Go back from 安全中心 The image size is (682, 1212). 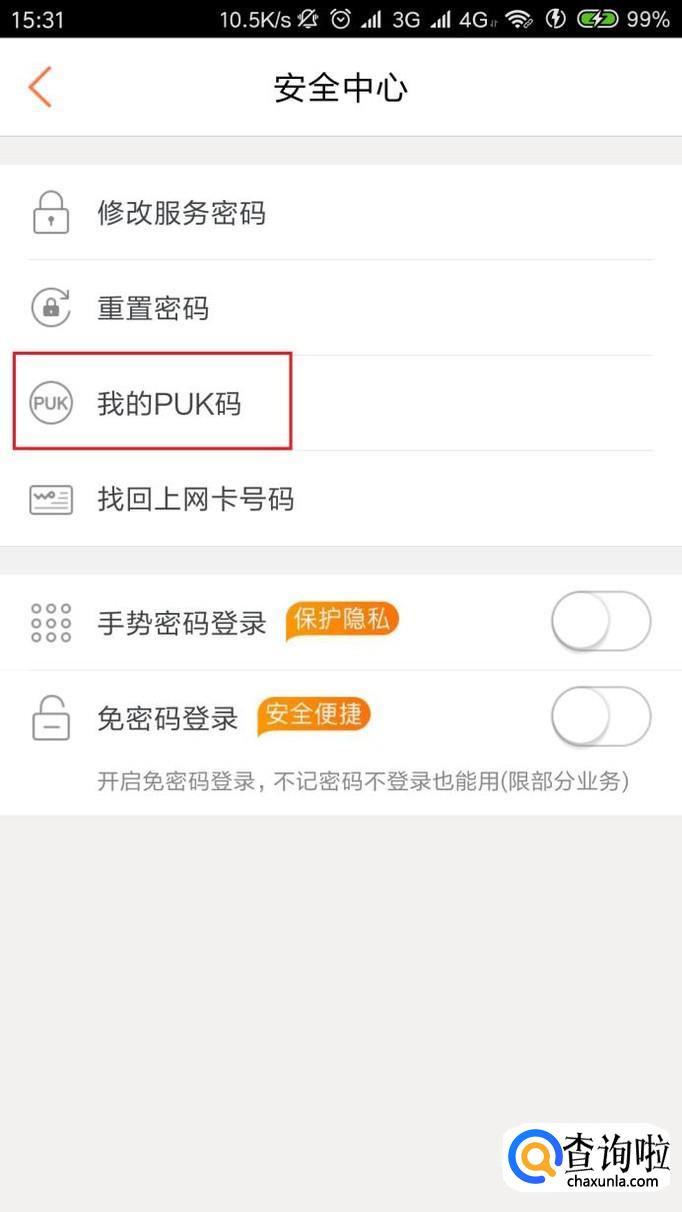(40, 88)
